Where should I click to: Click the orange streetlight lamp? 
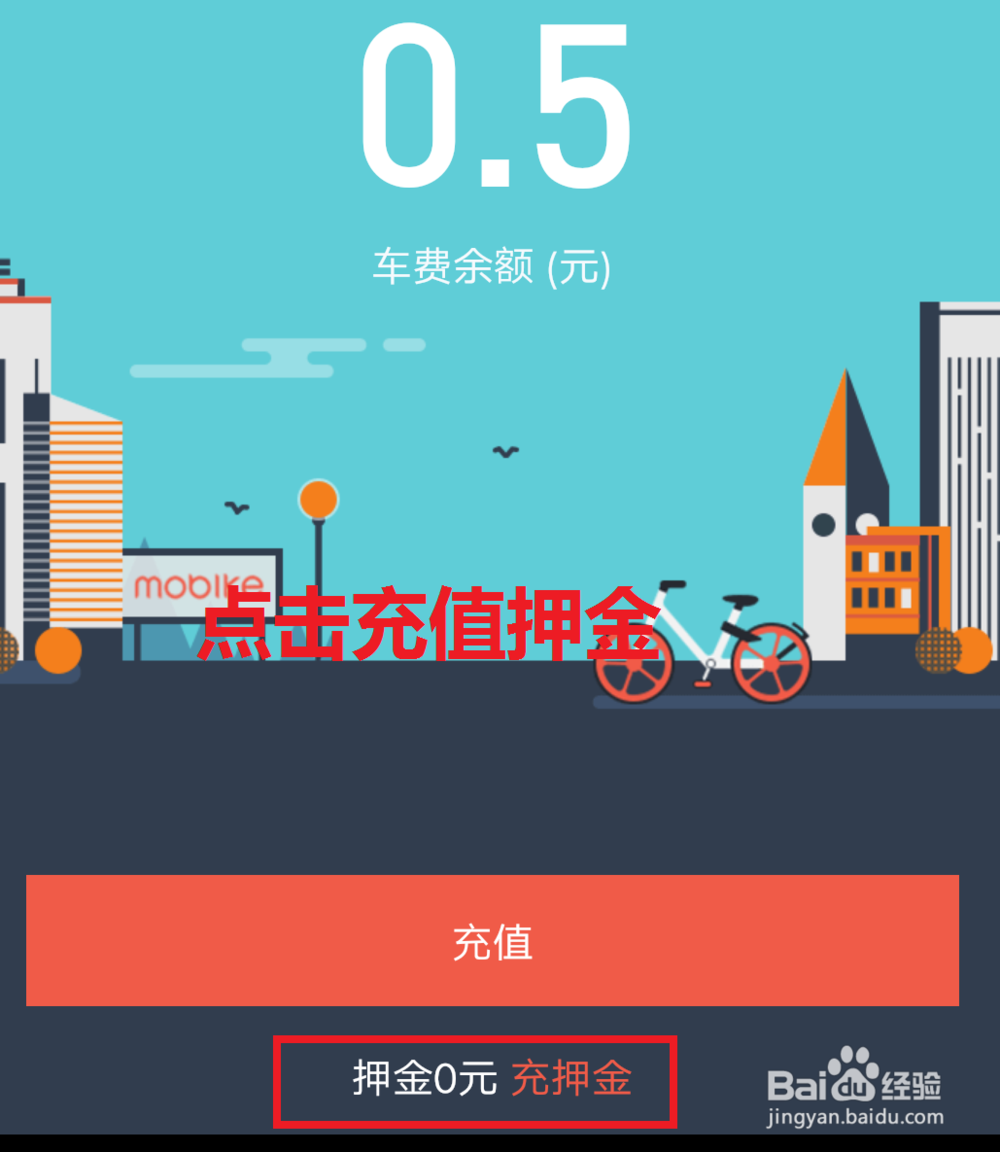coord(318,497)
